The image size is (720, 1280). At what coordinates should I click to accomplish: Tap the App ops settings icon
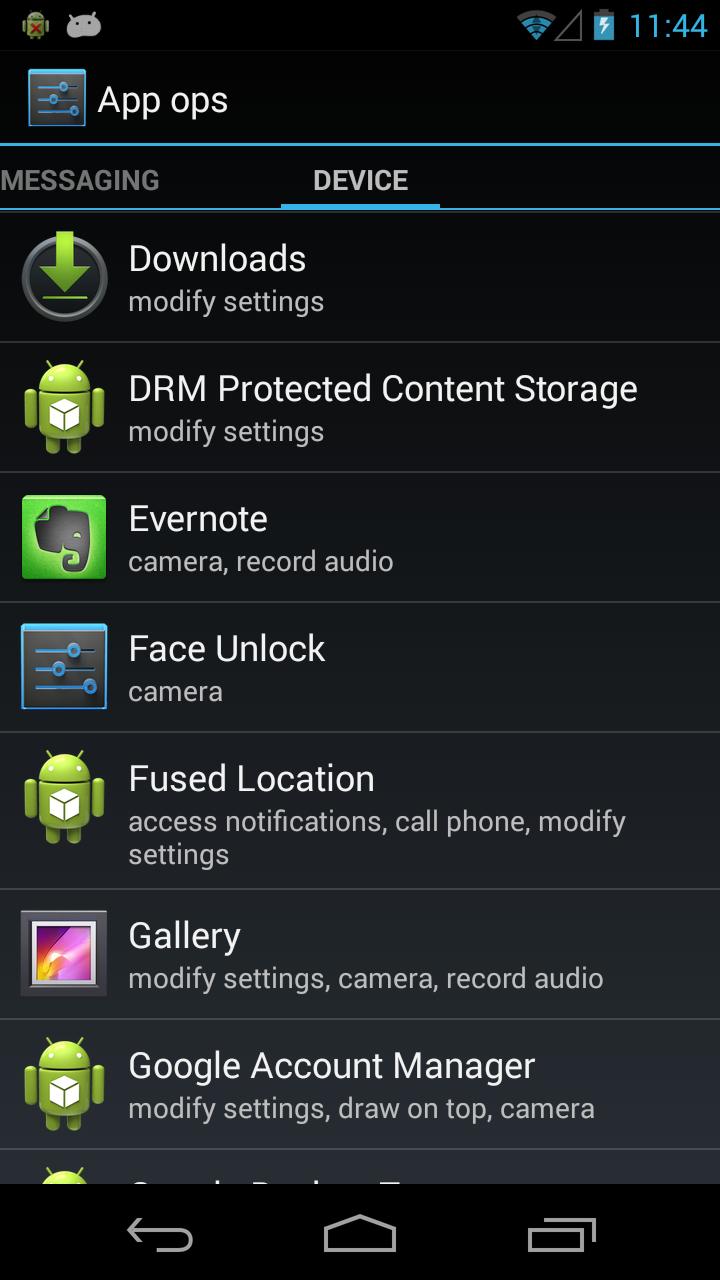tap(57, 98)
